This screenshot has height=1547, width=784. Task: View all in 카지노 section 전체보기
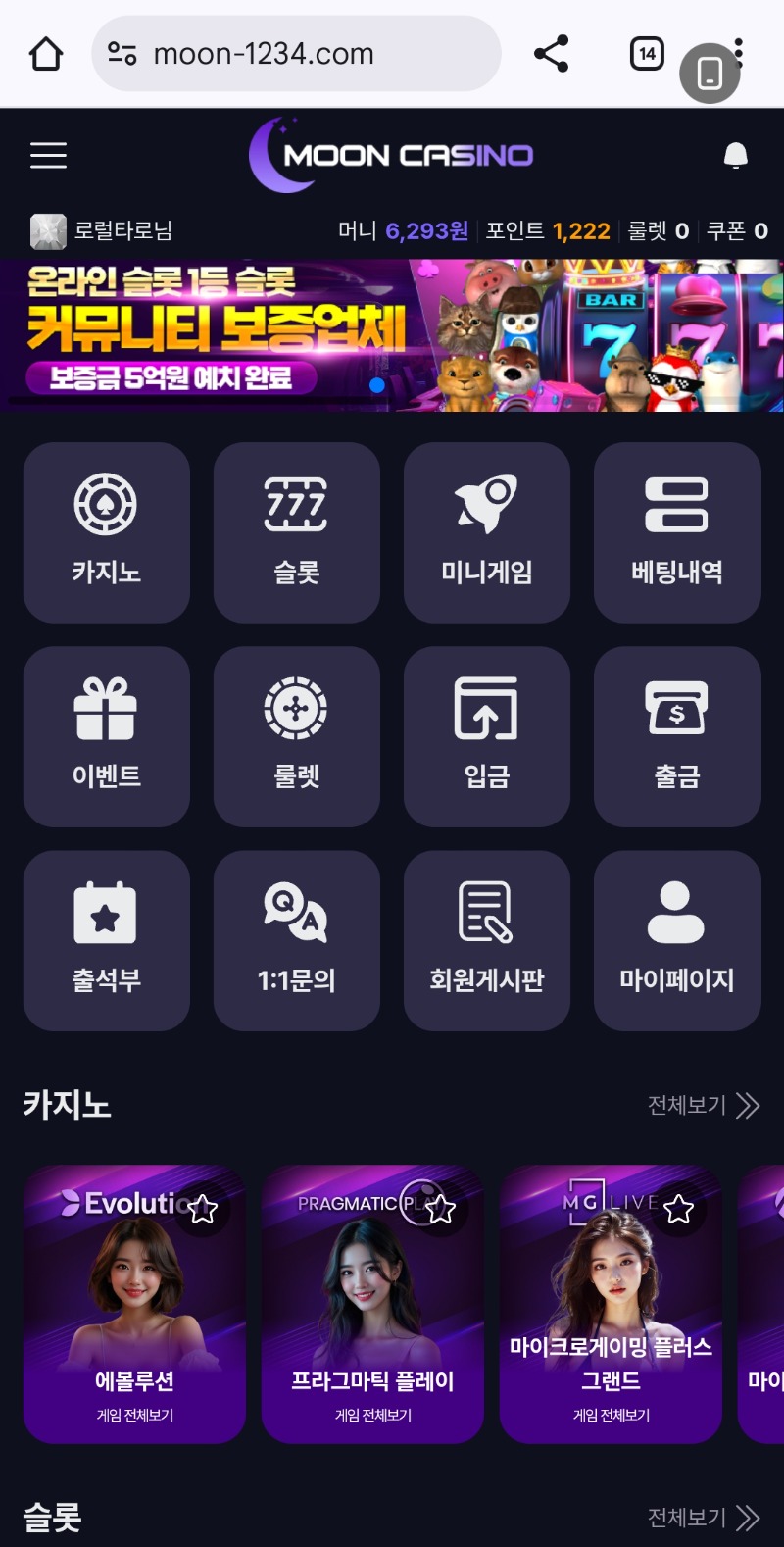(x=703, y=1106)
